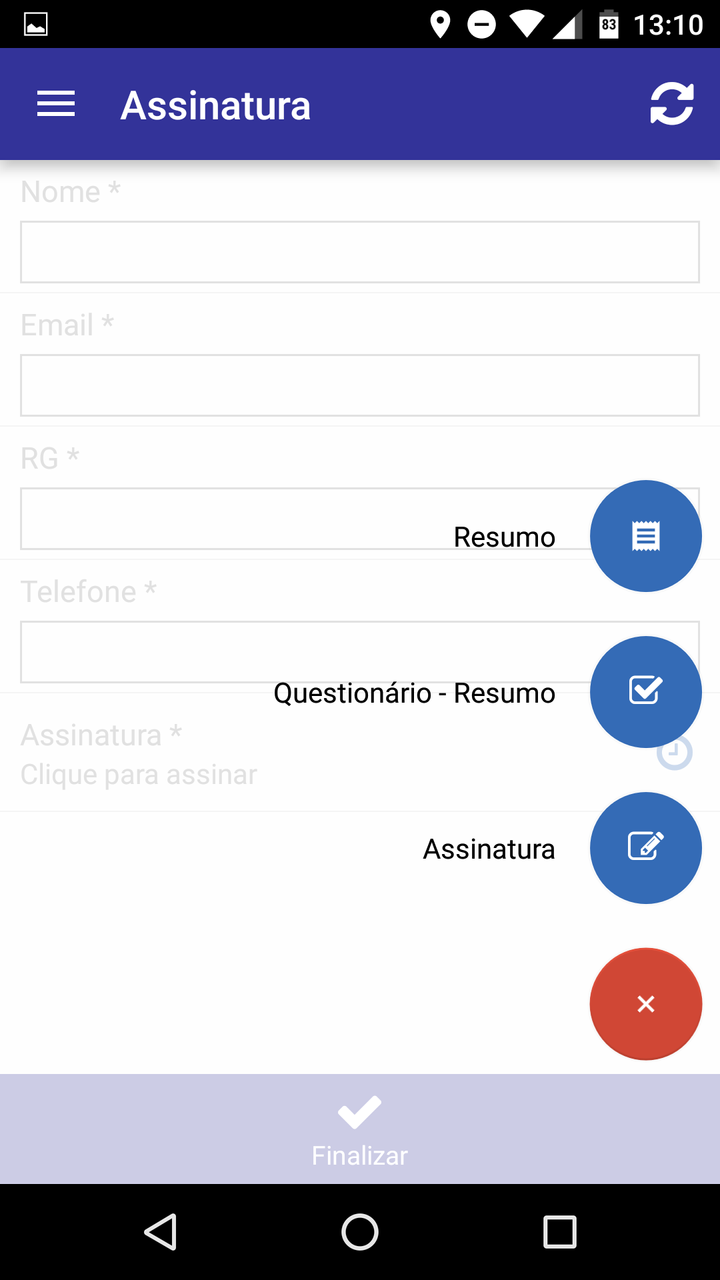Tap the Finalizar button

click(360, 1130)
